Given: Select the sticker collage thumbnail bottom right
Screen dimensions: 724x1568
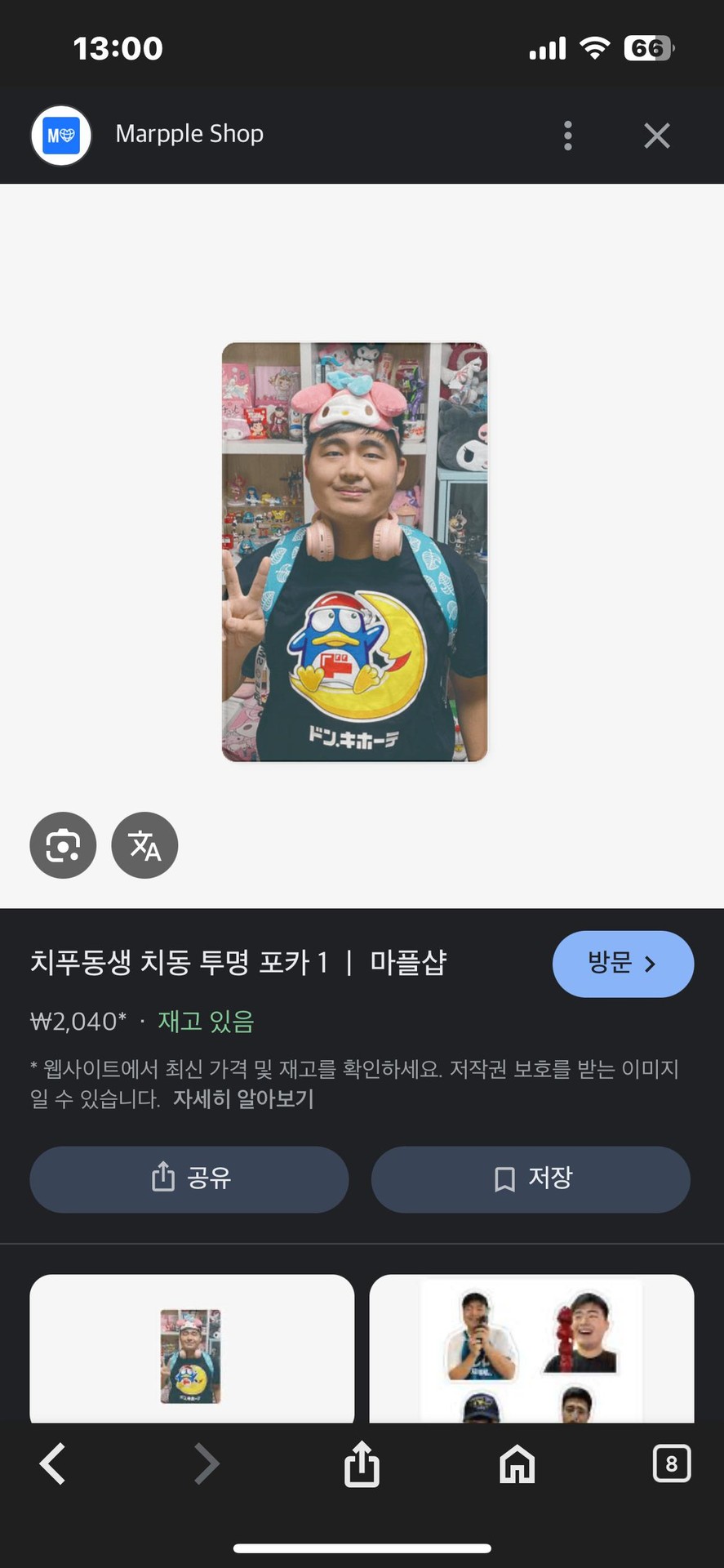Looking at the screenshot, I should [531, 1348].
